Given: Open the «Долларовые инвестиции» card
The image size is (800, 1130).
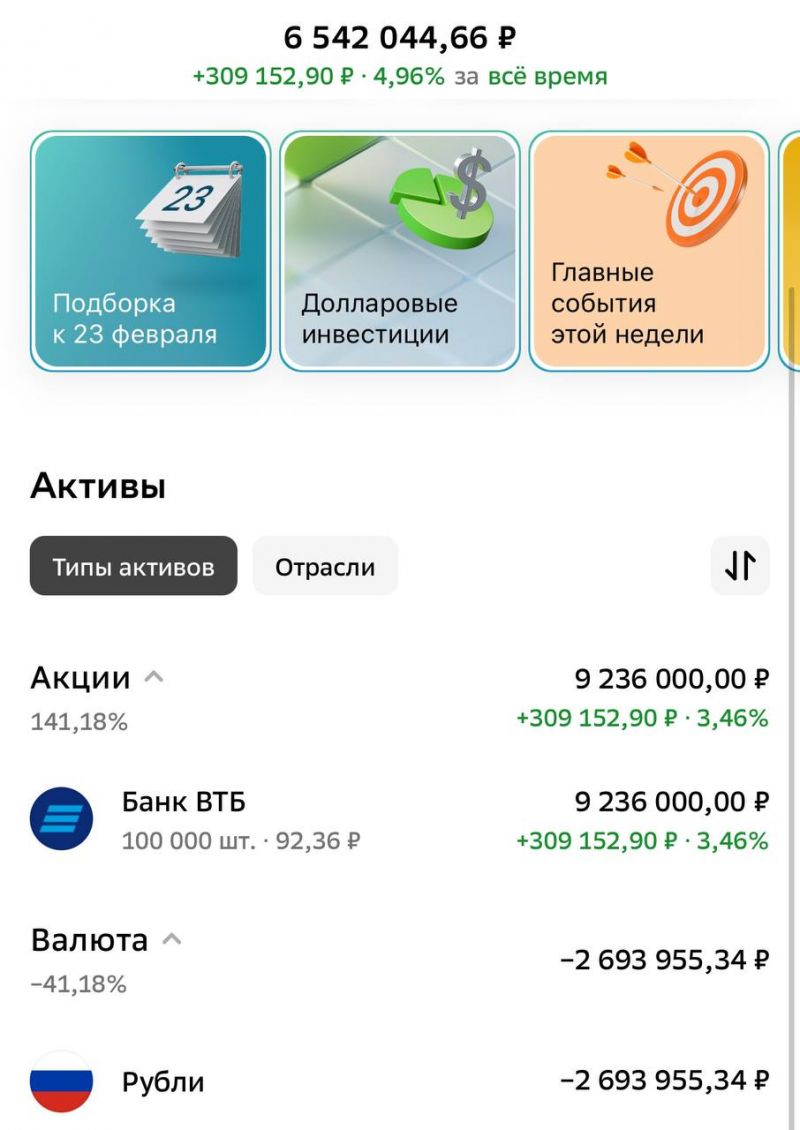Looking at the screenshot, I should [399, 251].
